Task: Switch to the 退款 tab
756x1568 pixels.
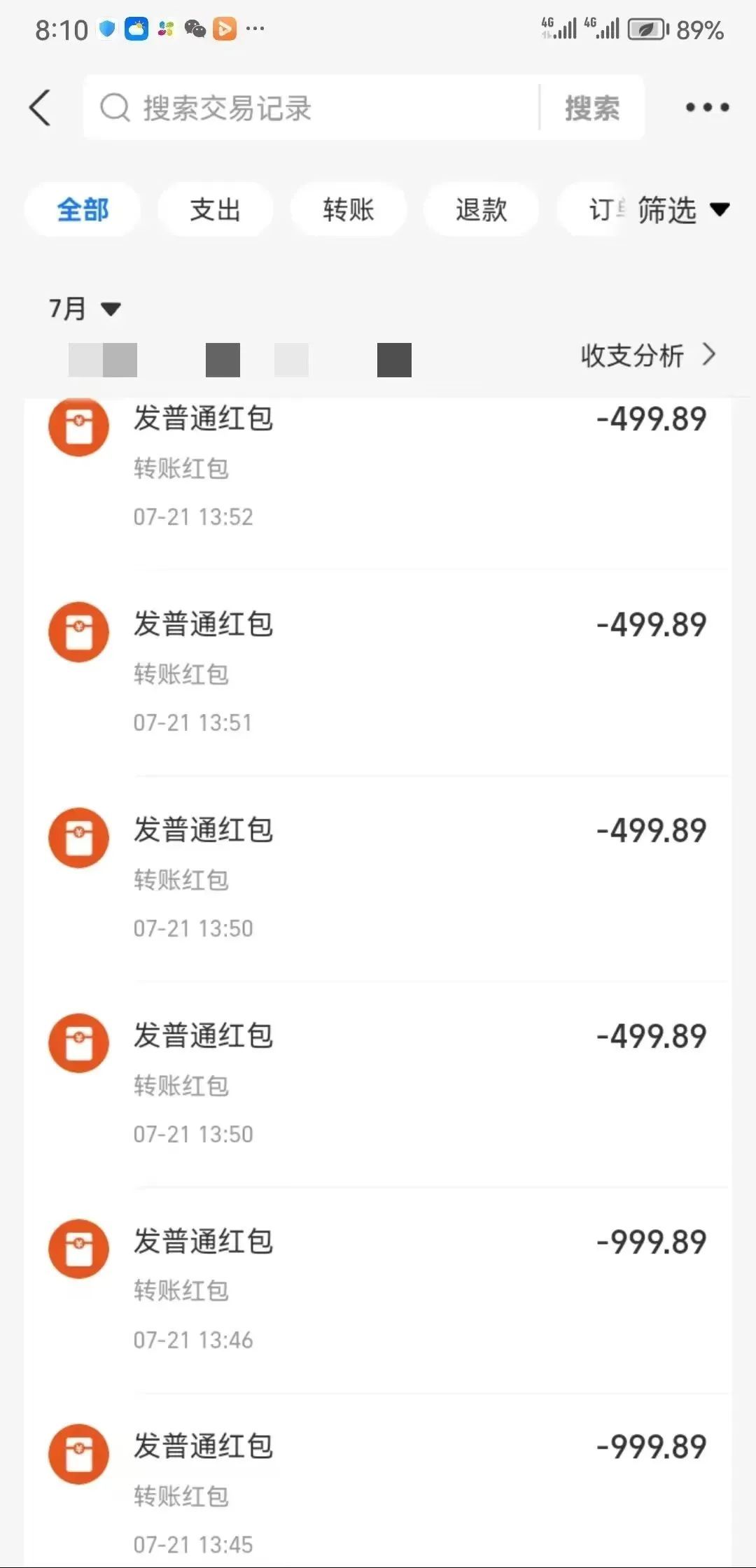Action: pos(481,209)
